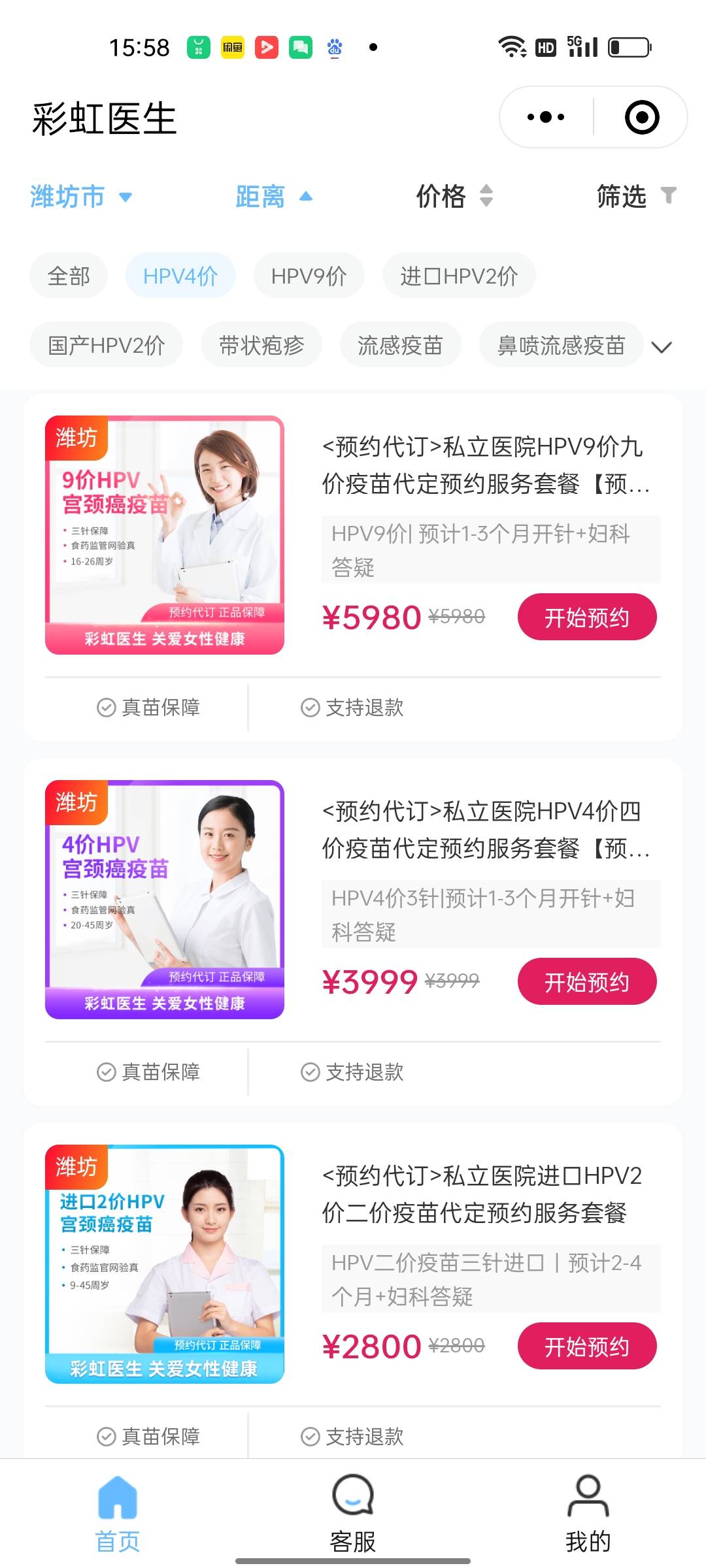The image size is (706, 1568).
Task: Expand more vaccine categories via the chevron
Action: coord(662,346)
